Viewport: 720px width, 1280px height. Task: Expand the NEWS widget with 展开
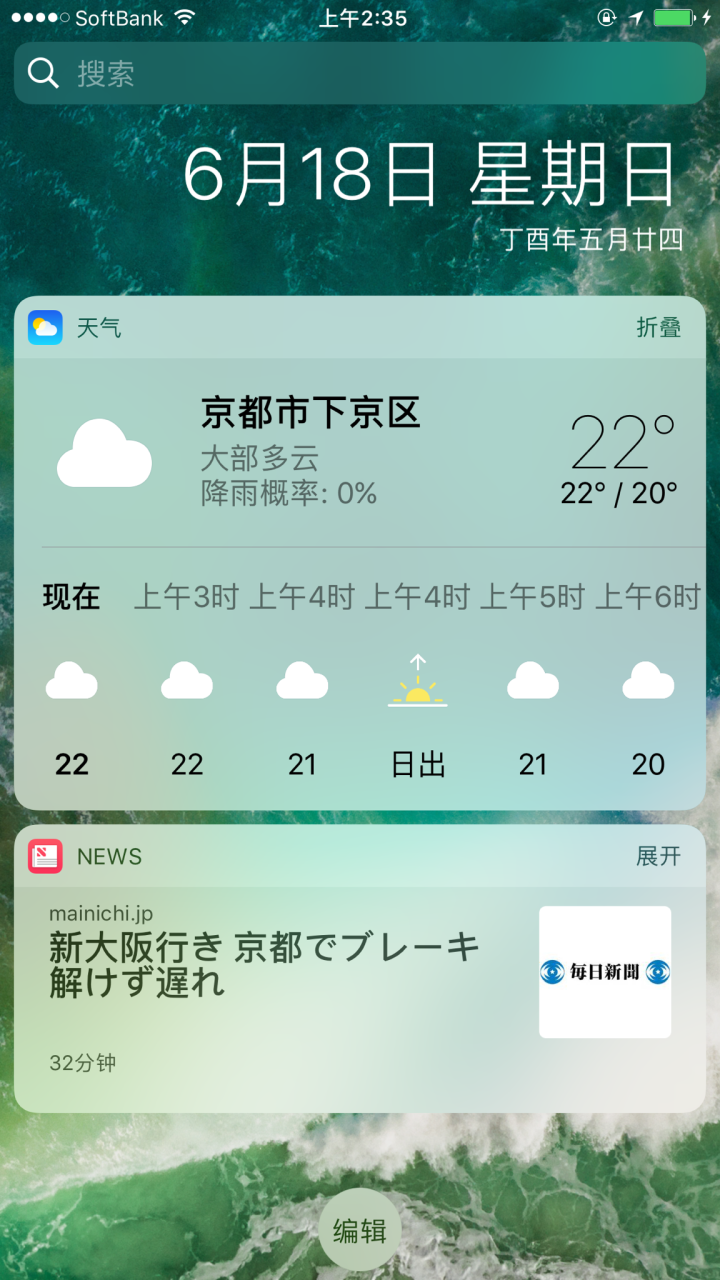tap(658, 856)
